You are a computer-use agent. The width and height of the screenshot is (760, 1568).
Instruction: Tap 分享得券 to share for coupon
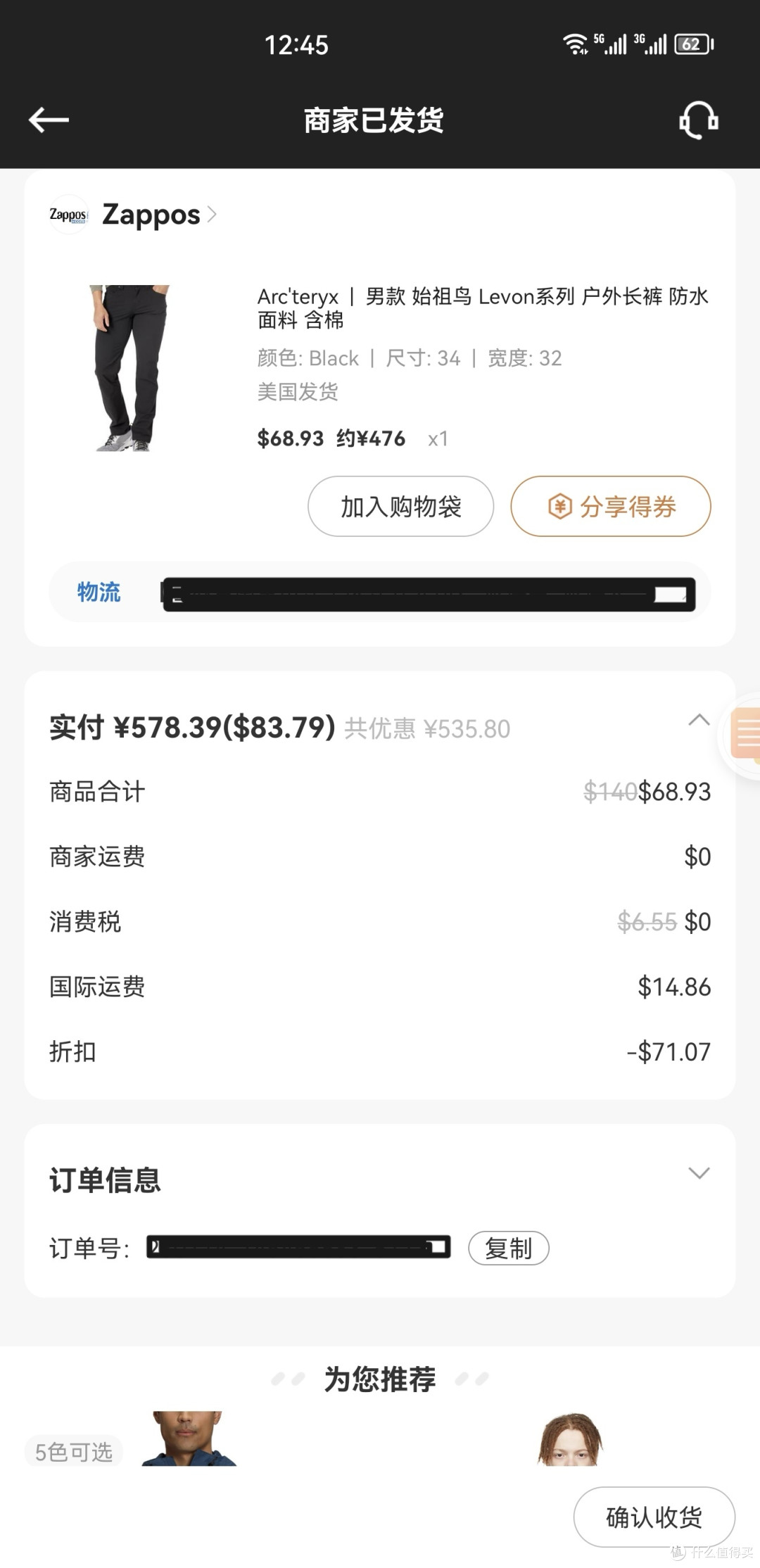[x=611, y=507]
